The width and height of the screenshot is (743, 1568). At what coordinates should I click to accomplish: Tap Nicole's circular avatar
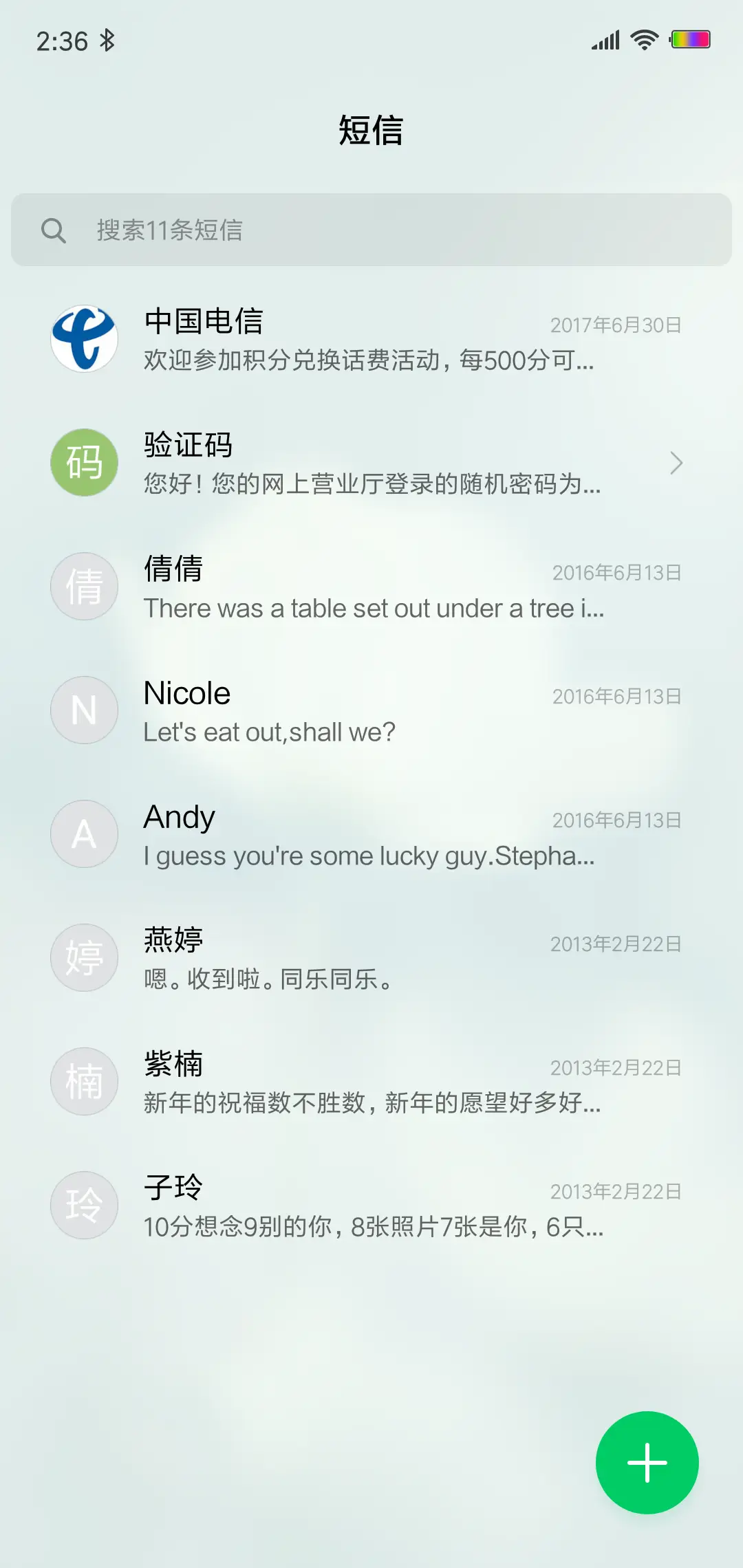coord(84,710)
